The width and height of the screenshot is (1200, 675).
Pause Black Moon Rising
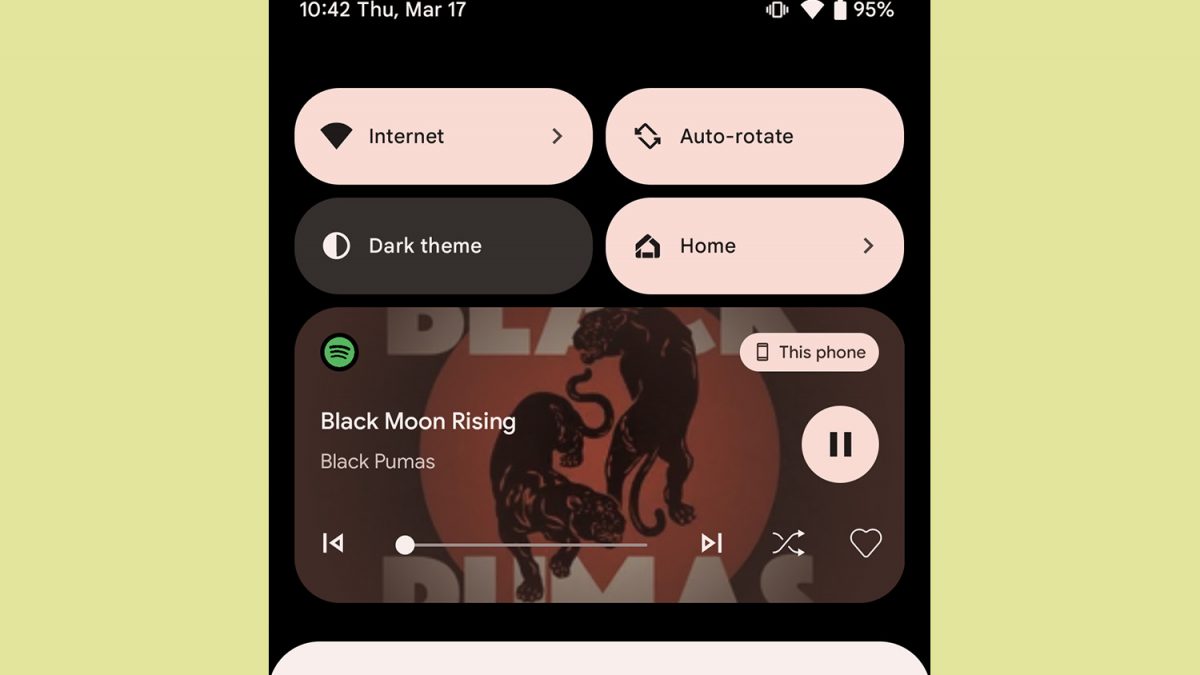pyautogui.click(x=840, y=444)
